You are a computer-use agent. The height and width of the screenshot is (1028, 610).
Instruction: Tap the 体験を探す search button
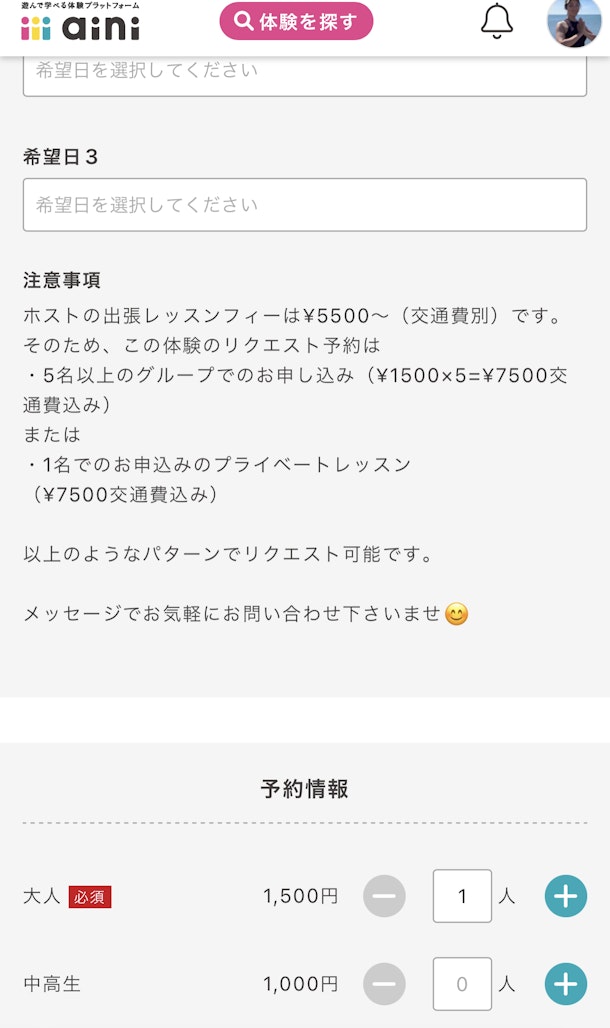click(296, 21)
